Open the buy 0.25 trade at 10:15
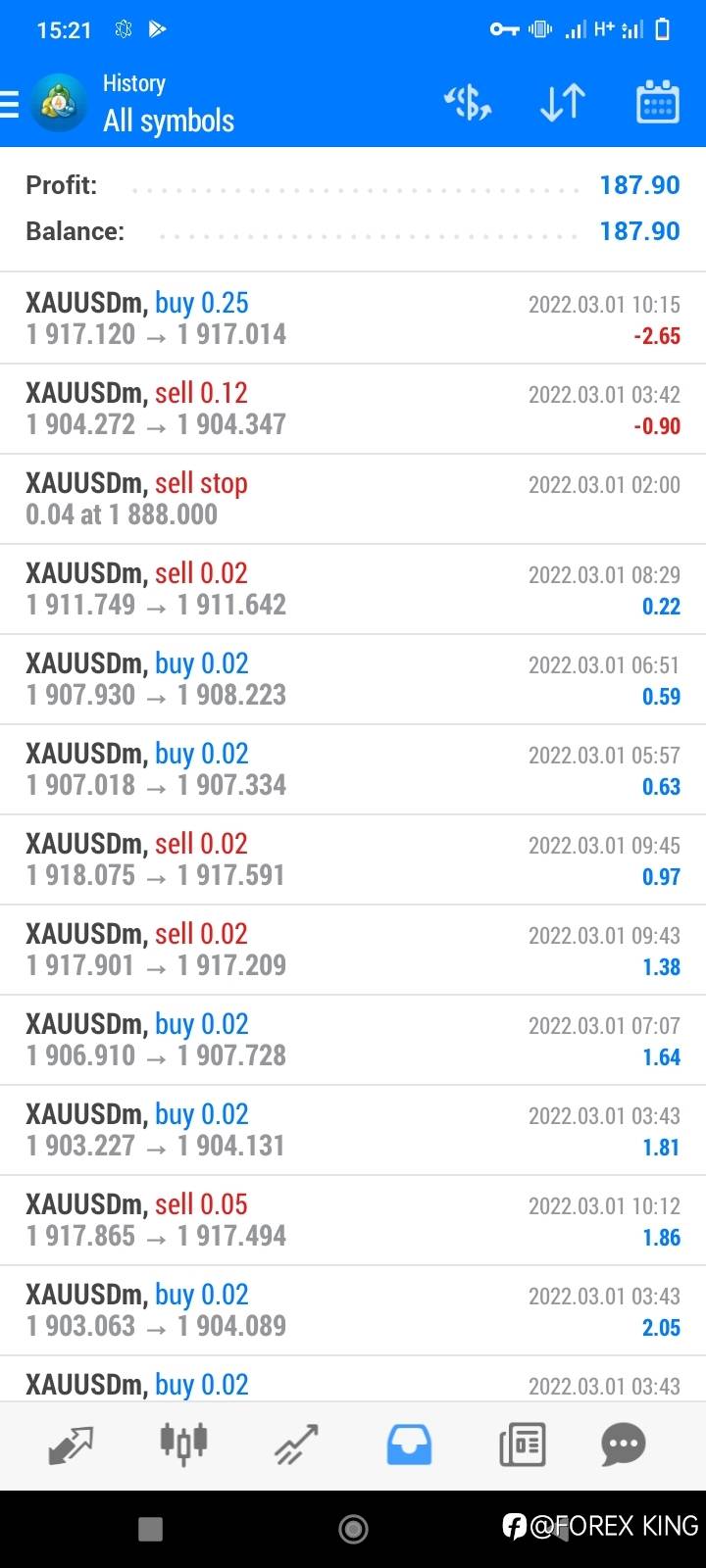The width and height of the screenshot is (706, 1568). [x=353, y=318]
